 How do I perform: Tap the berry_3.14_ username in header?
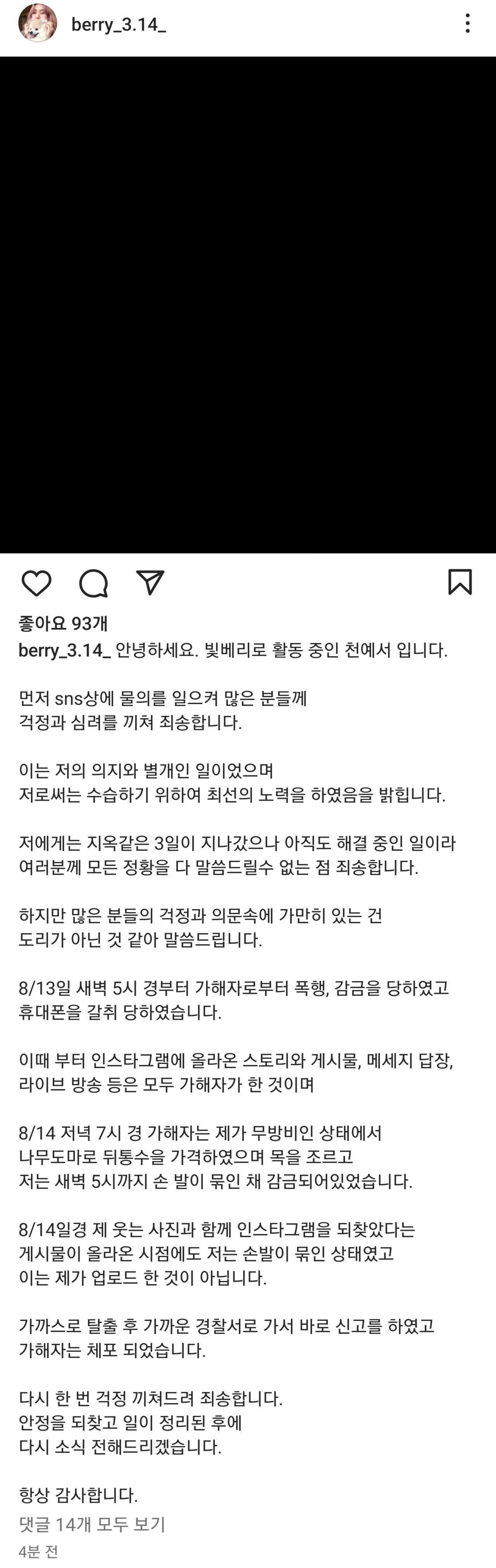pyautogui.click(x=119, y=24)
